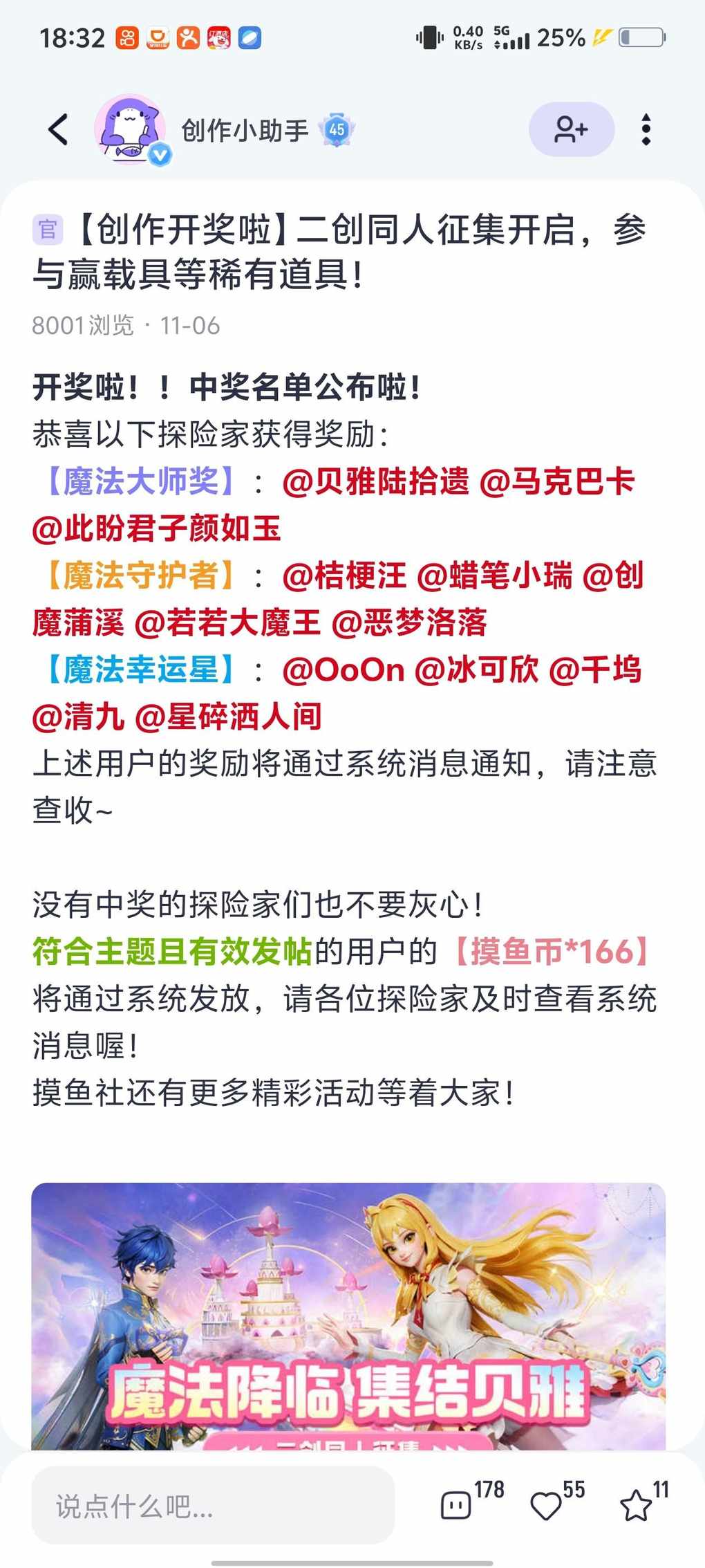Follow 创作小助手 with add-user button

pyautogui.click(x=571, y=129)
